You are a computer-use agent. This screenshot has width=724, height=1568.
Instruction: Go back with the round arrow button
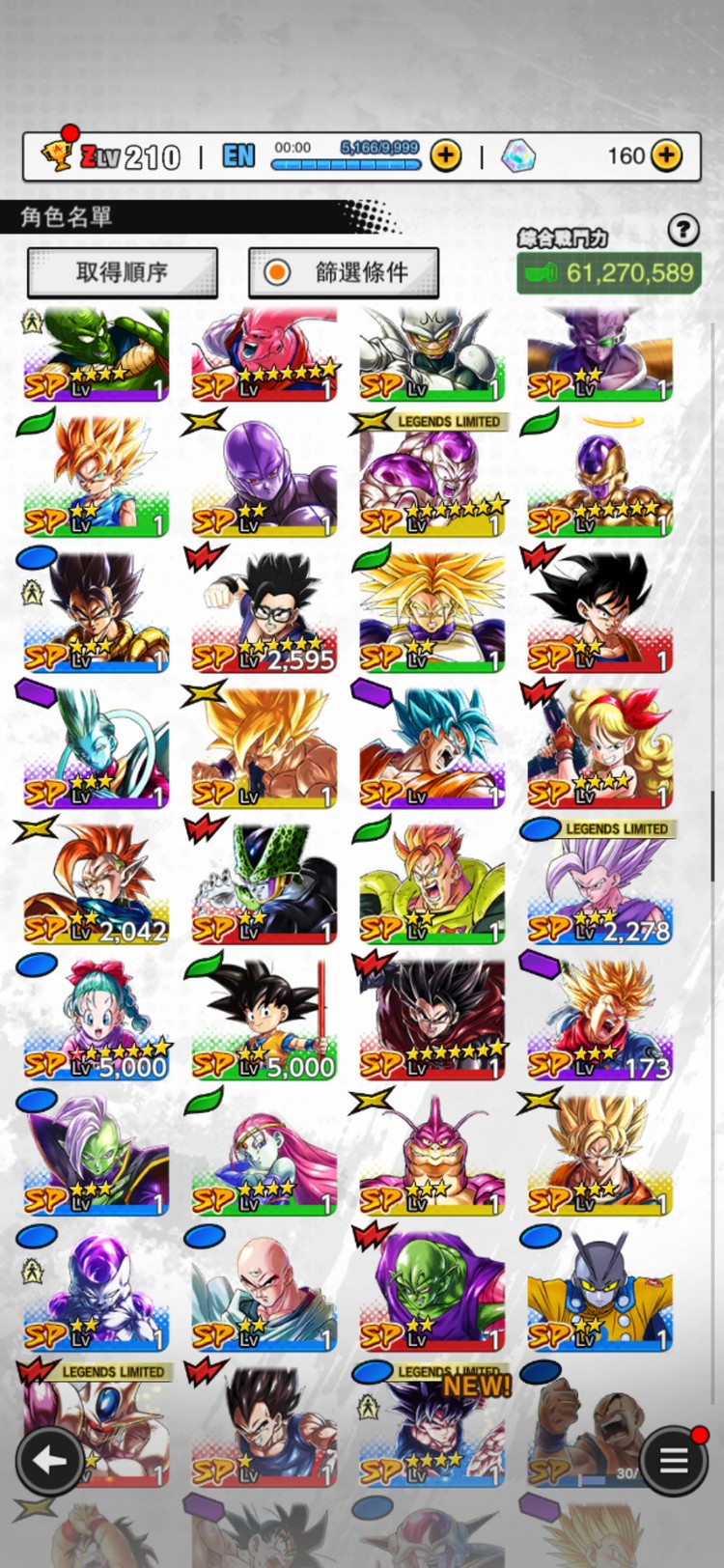point(49,1461)
